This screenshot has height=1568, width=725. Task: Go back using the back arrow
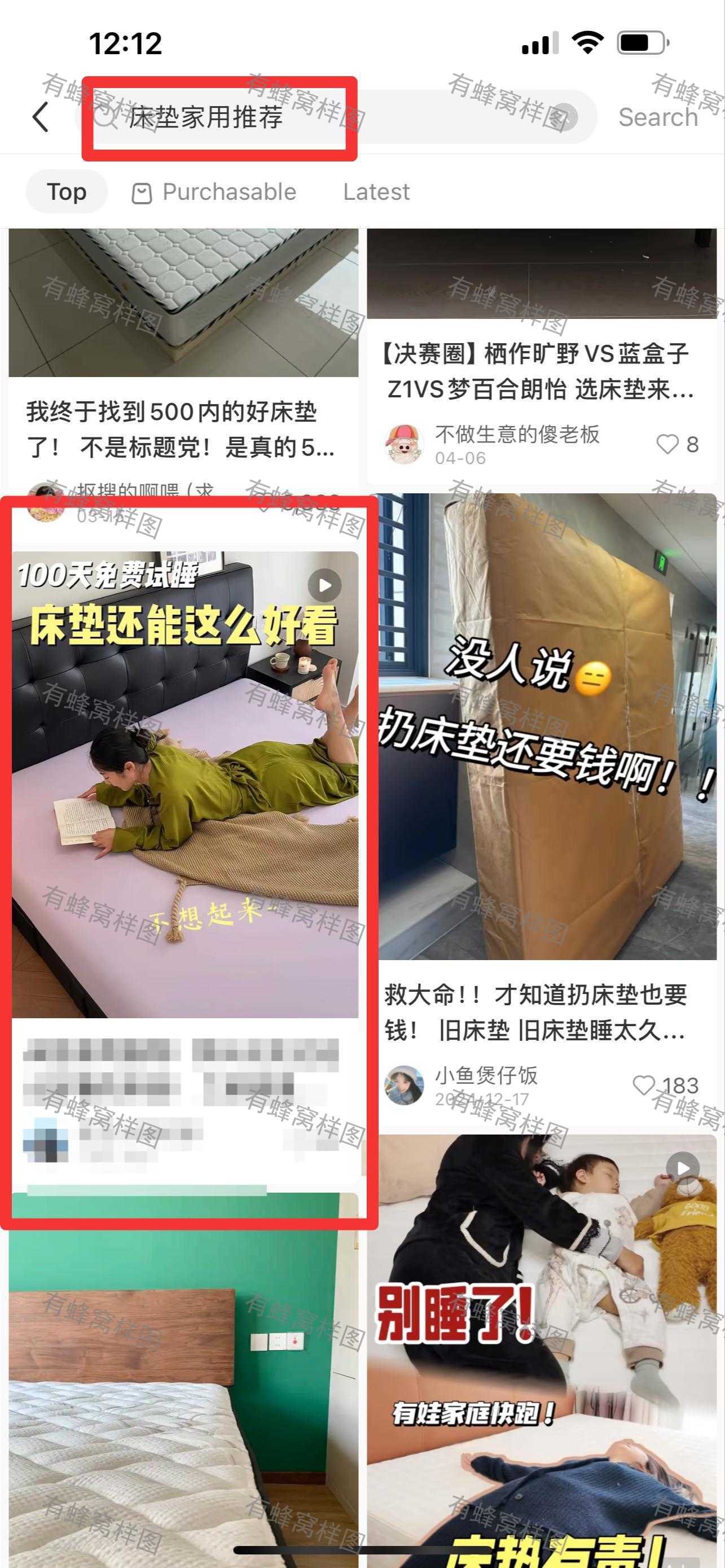click(x=41, y=117)
